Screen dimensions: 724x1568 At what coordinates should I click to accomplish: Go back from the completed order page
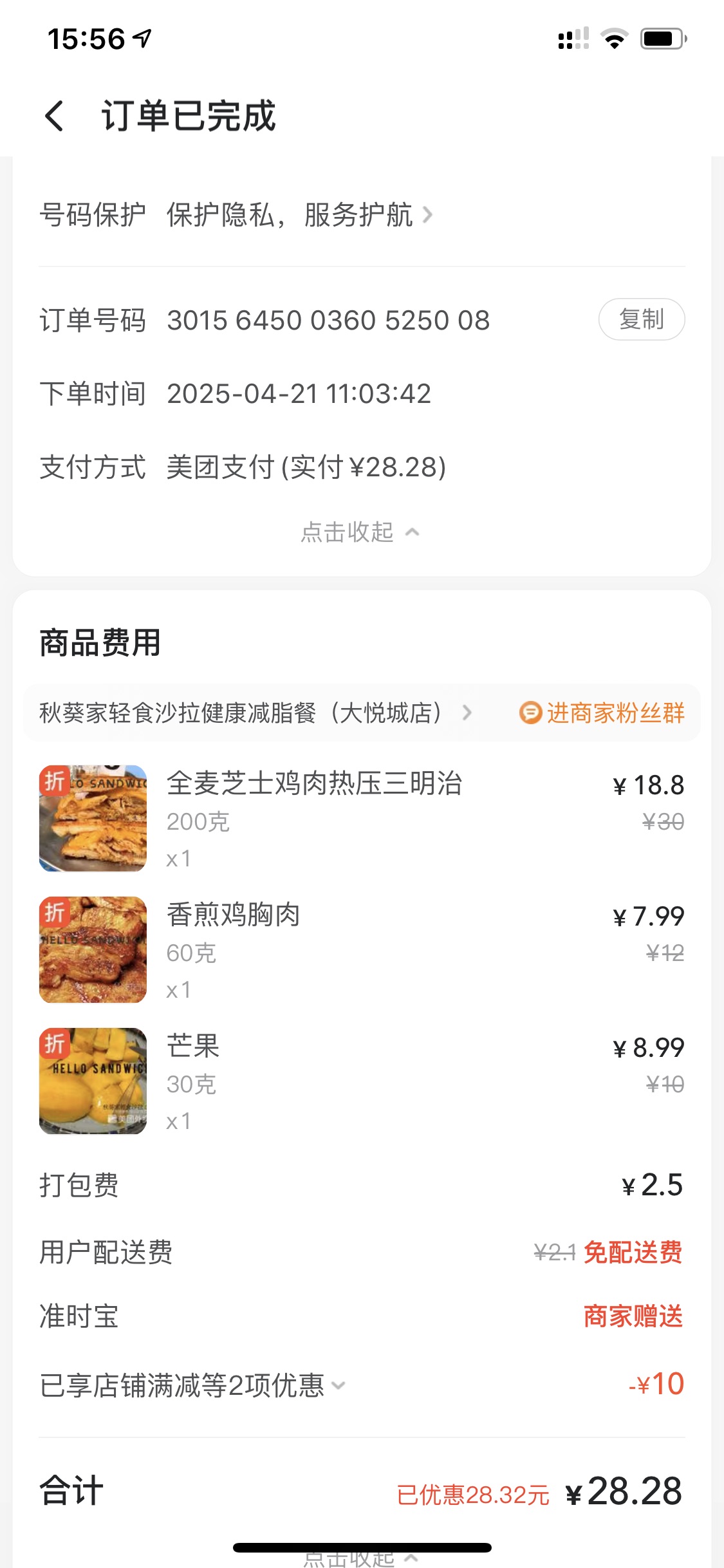[x=55, y=117]
